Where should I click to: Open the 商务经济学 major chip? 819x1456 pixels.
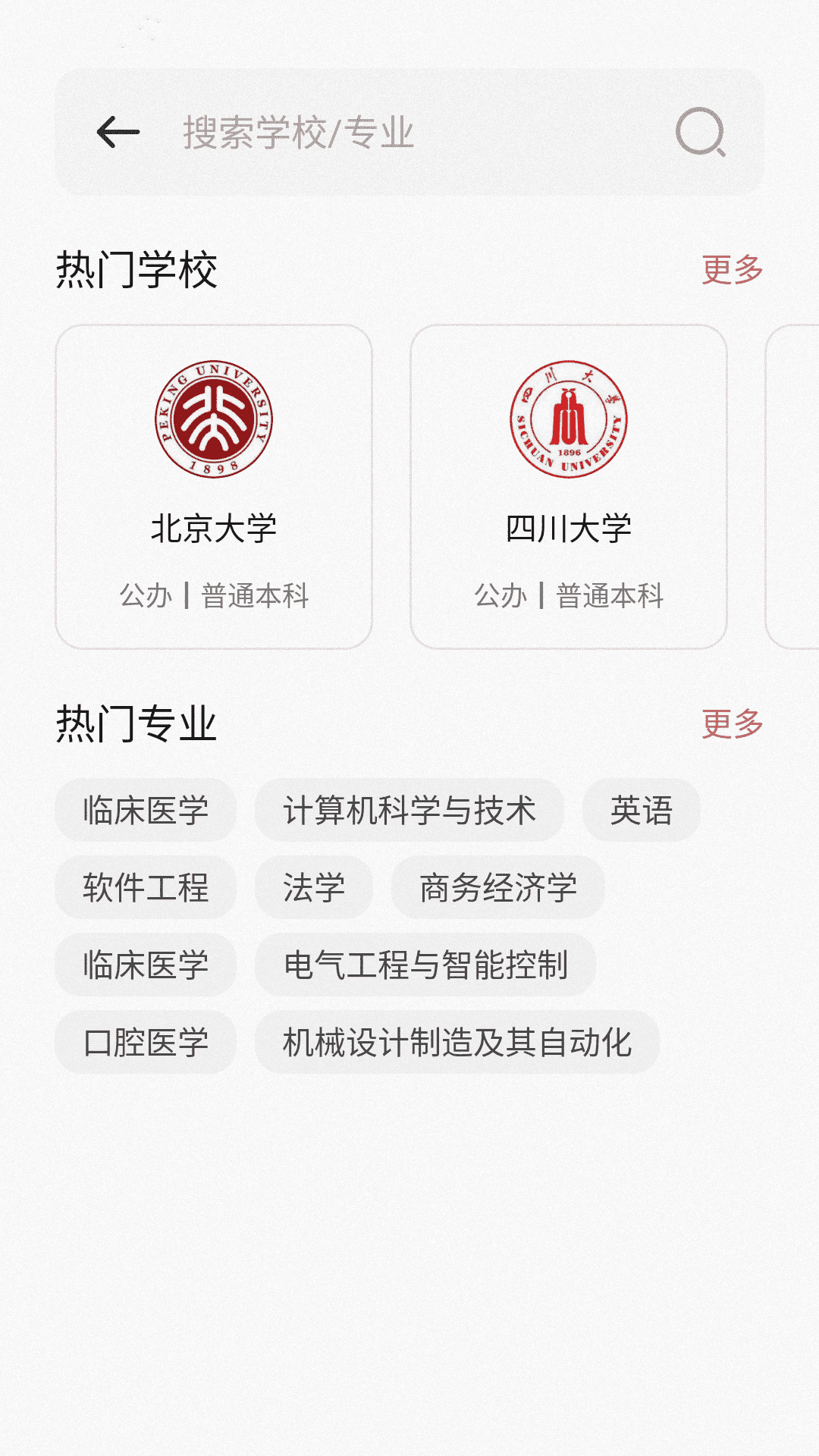498,887
